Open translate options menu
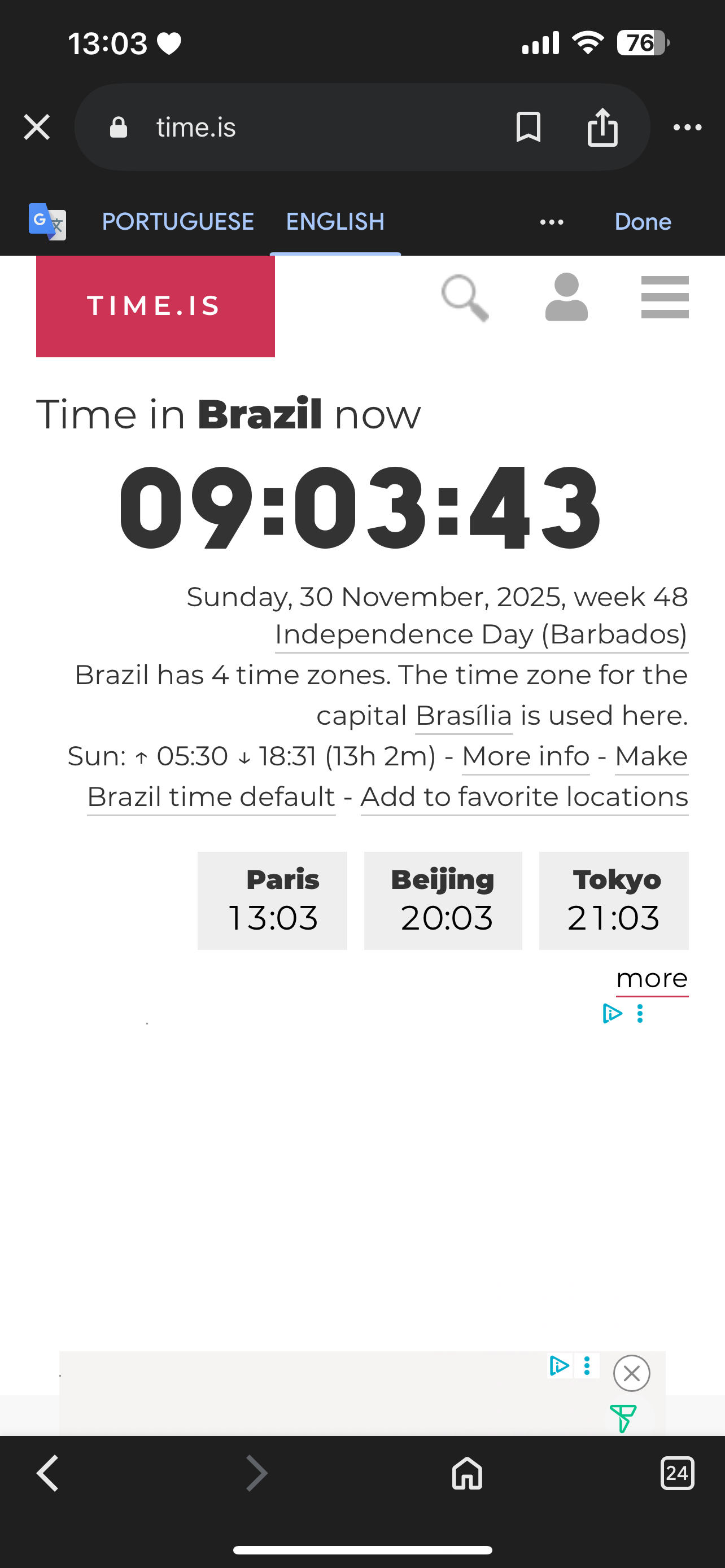725x1568 pixels. click(x=552, y=222)
